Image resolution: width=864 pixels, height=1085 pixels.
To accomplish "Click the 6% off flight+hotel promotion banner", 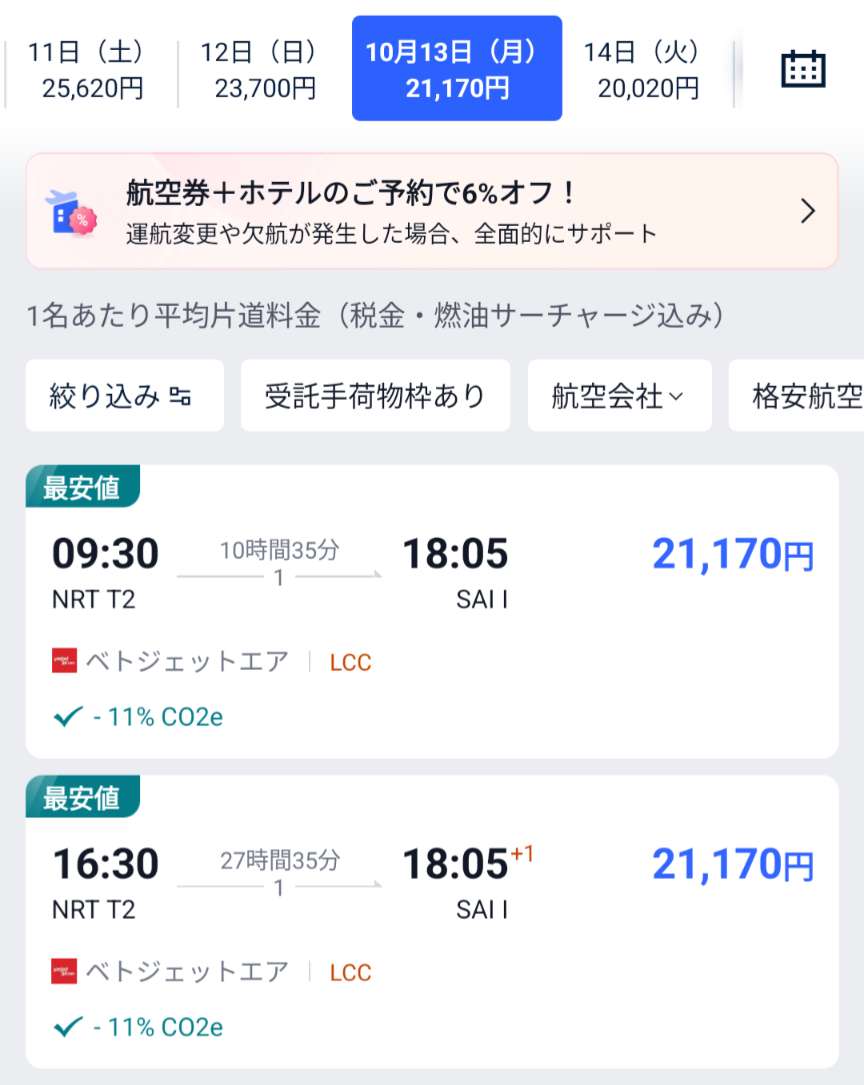I will tap(430, 210).
